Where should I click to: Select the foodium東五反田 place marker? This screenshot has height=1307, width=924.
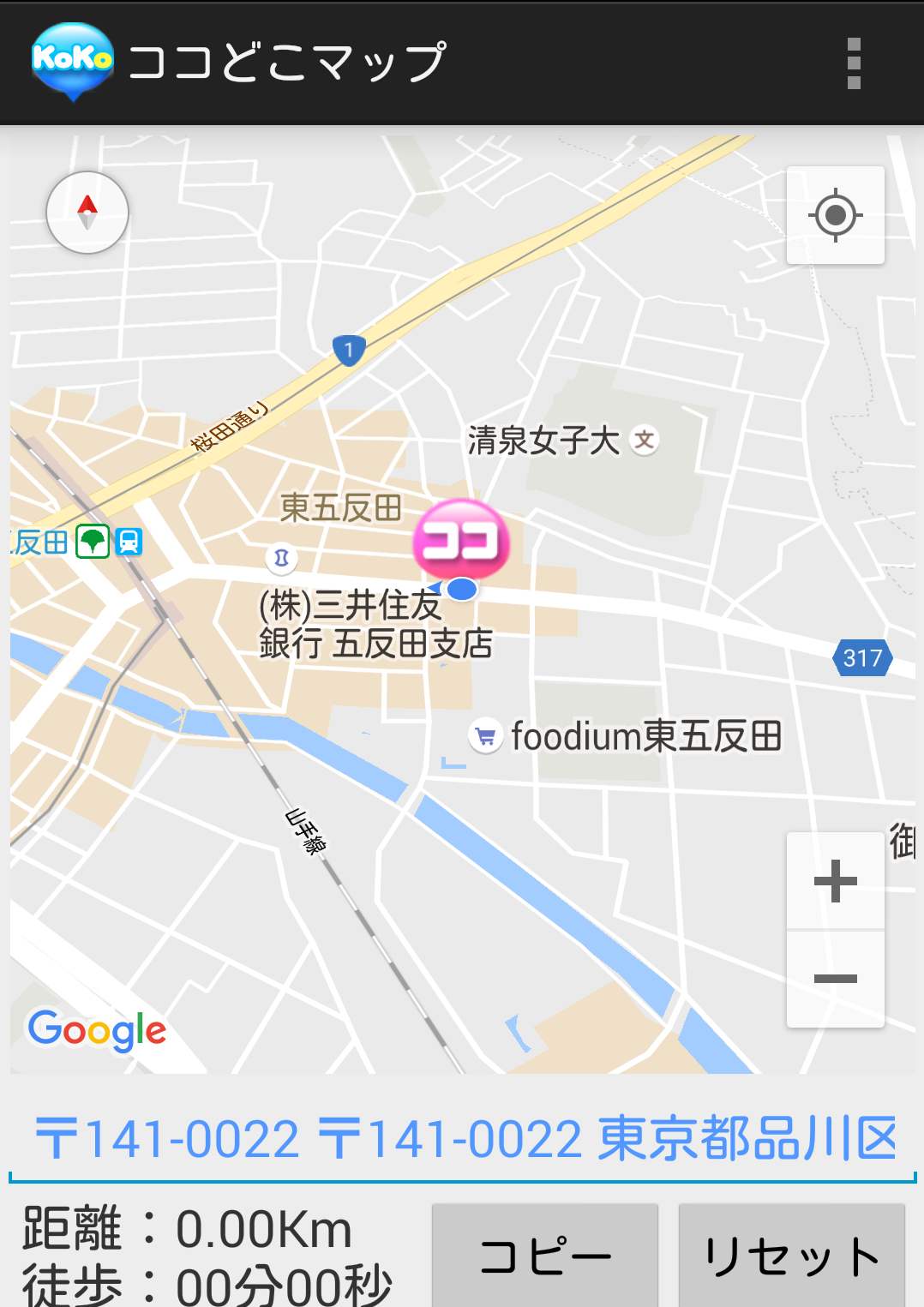[x=486, y=736]
